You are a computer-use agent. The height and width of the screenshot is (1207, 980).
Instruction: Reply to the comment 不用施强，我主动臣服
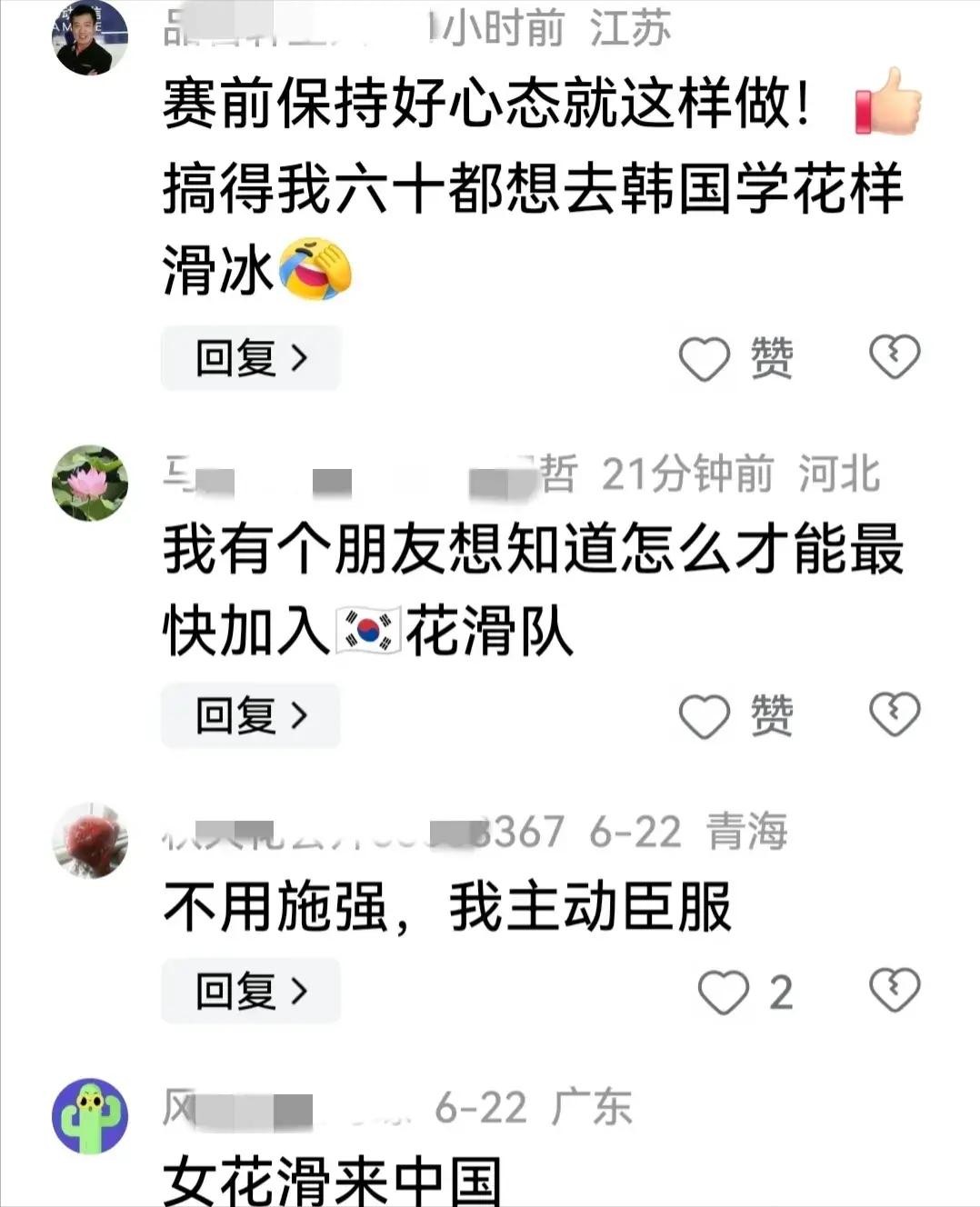(x=250, y=991)
